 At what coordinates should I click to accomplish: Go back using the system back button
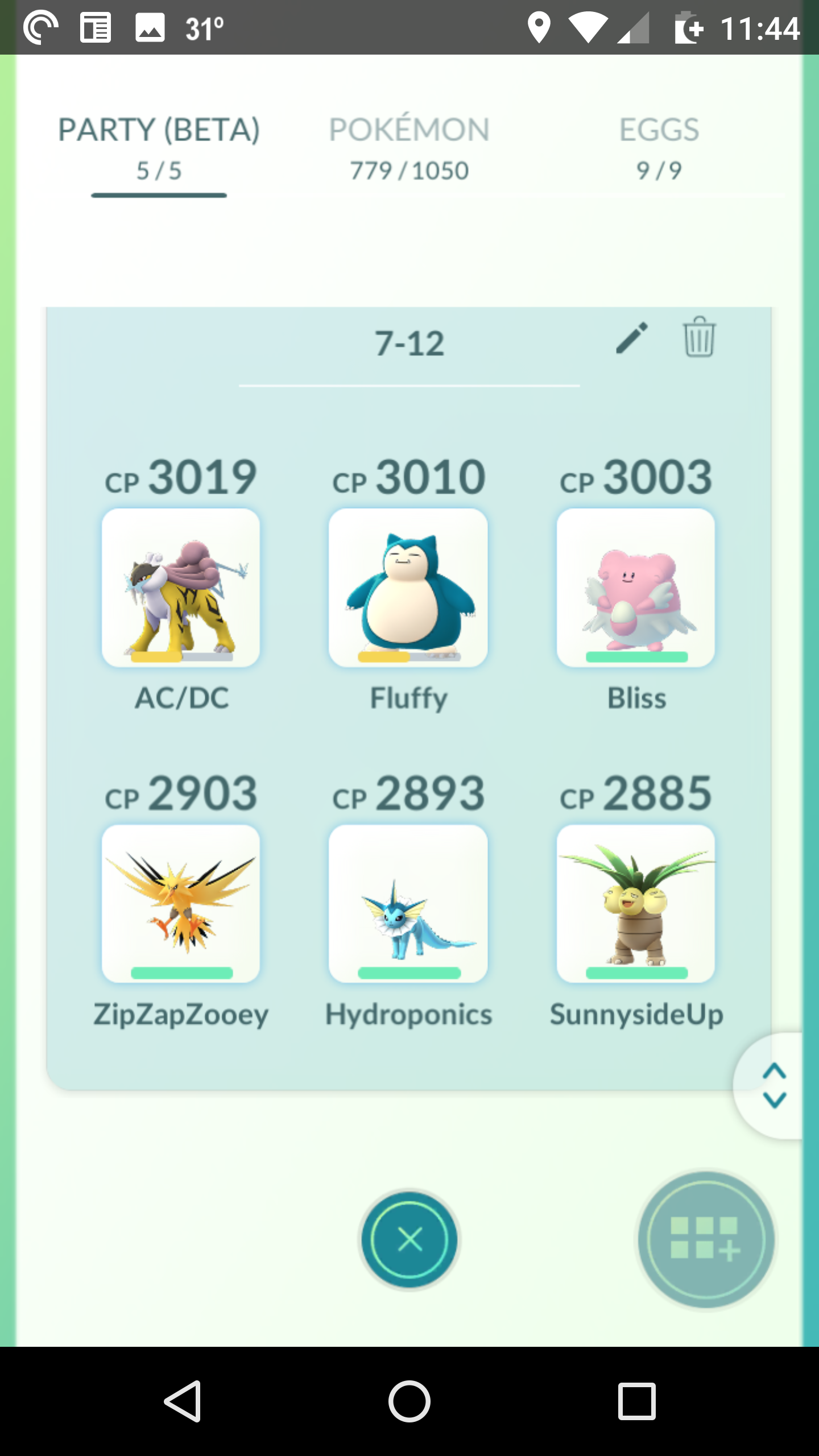click(183, 1401)
